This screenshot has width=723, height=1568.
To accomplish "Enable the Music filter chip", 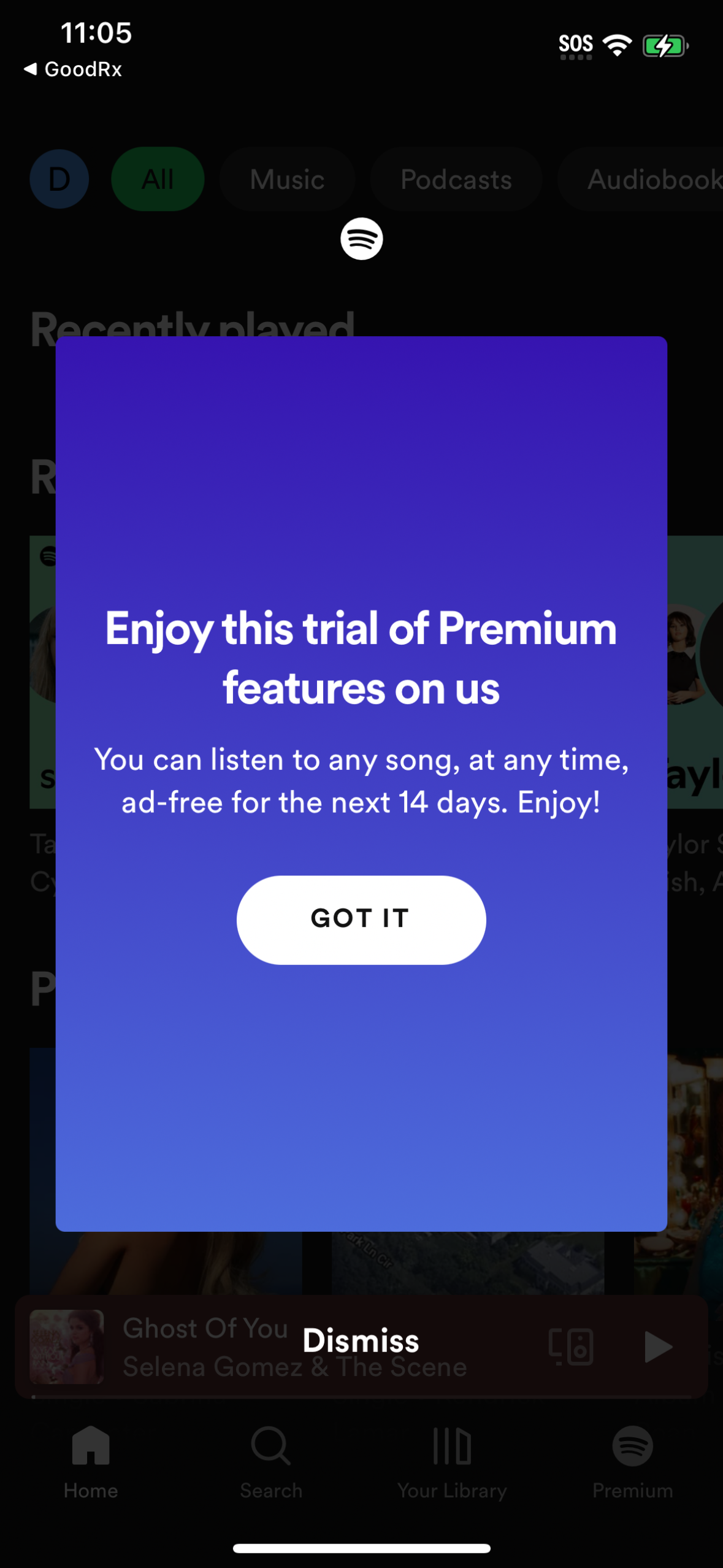I will [x=286, y=179].
